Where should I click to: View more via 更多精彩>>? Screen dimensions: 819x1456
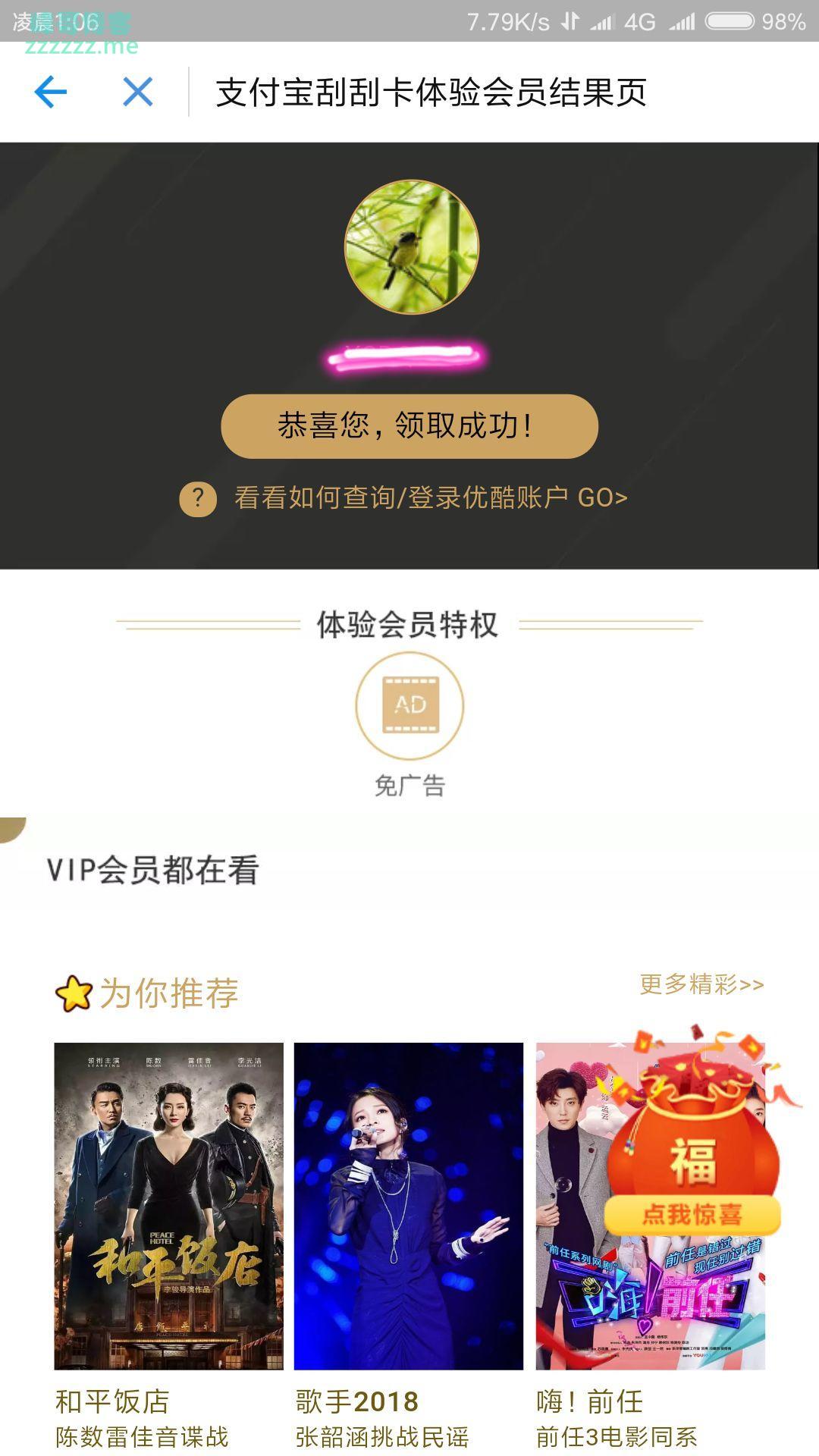click(701, 984)
